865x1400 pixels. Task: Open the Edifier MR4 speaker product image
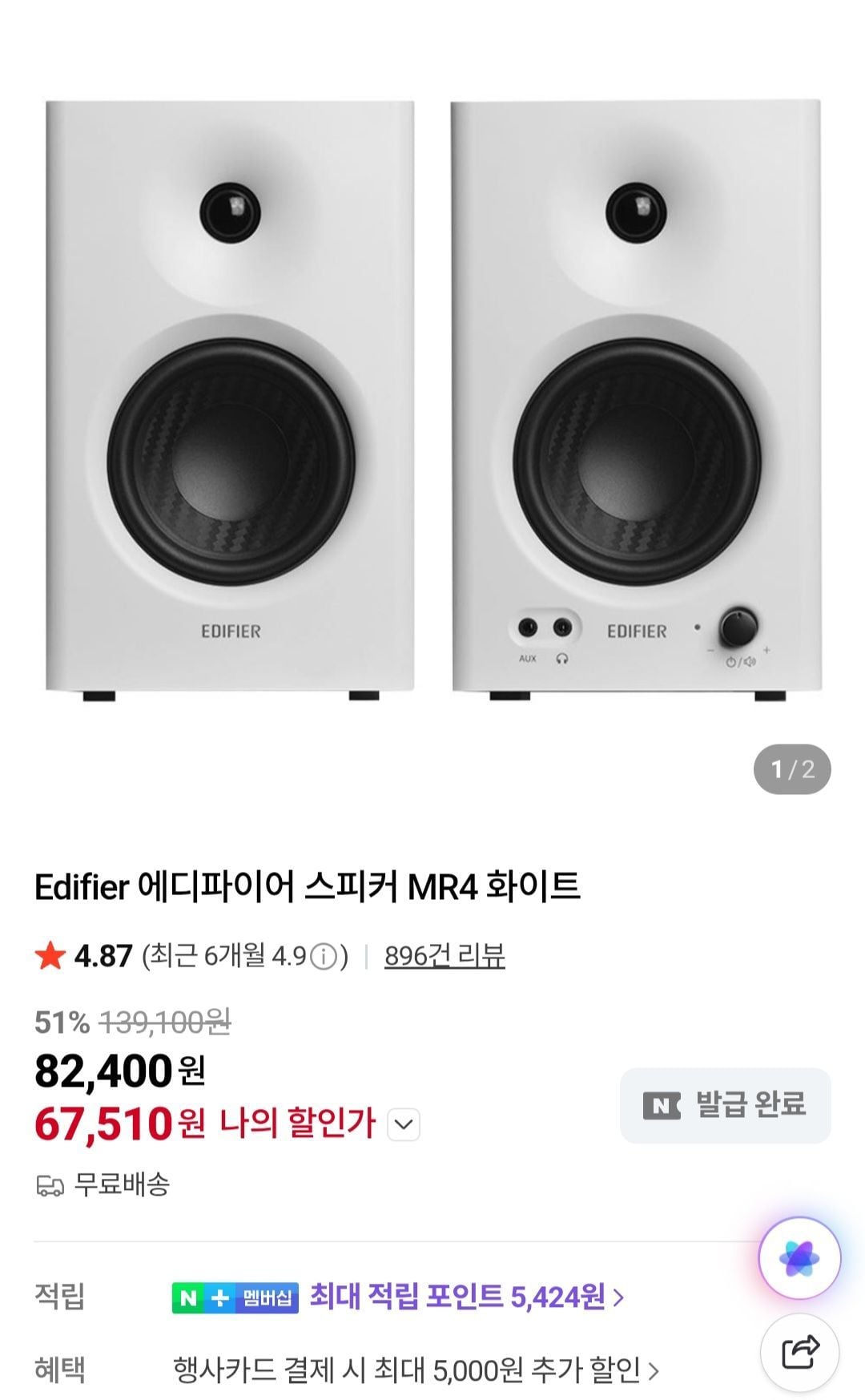point(432,397)
